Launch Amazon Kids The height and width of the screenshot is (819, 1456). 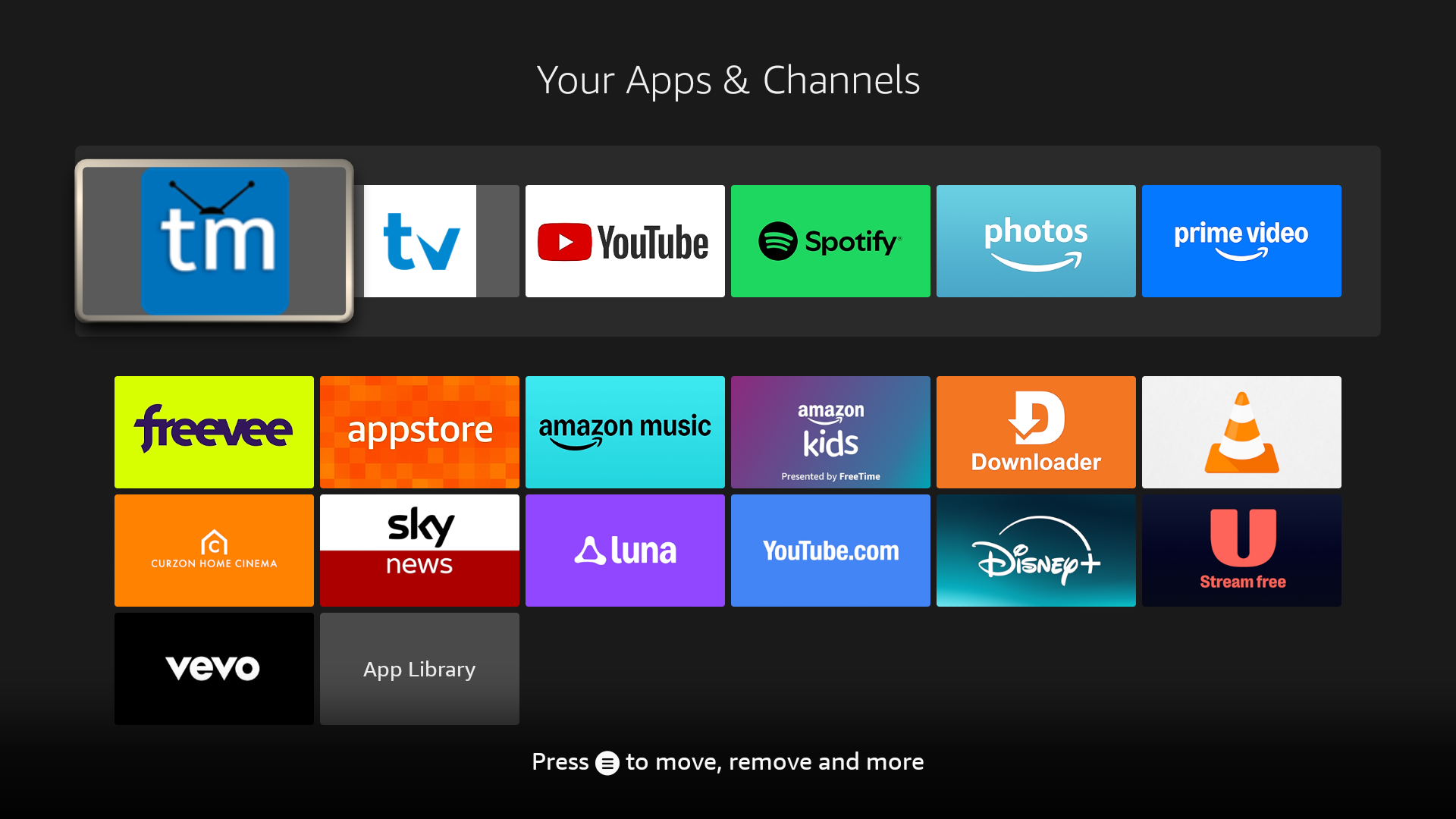coord(830,432)
